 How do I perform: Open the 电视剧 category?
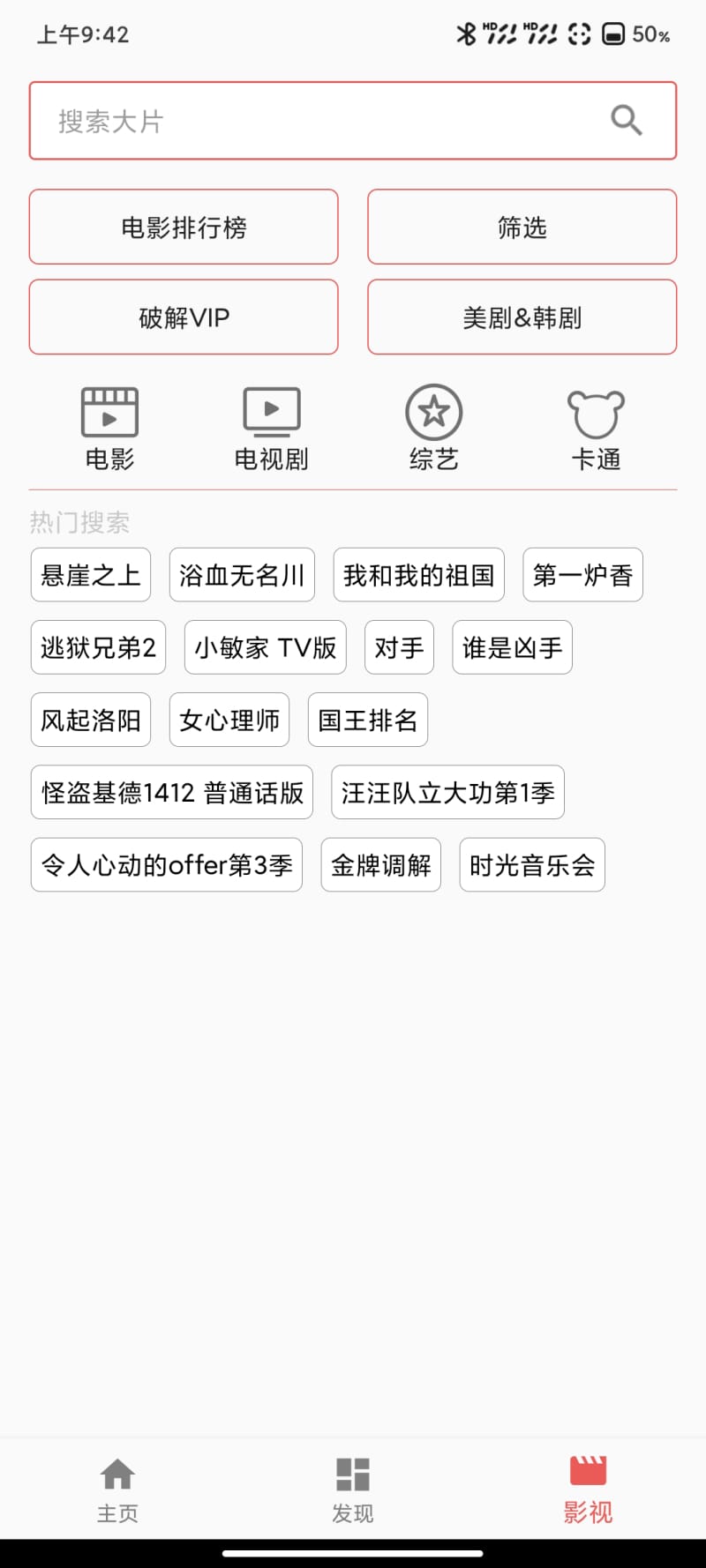click(272, 429)
